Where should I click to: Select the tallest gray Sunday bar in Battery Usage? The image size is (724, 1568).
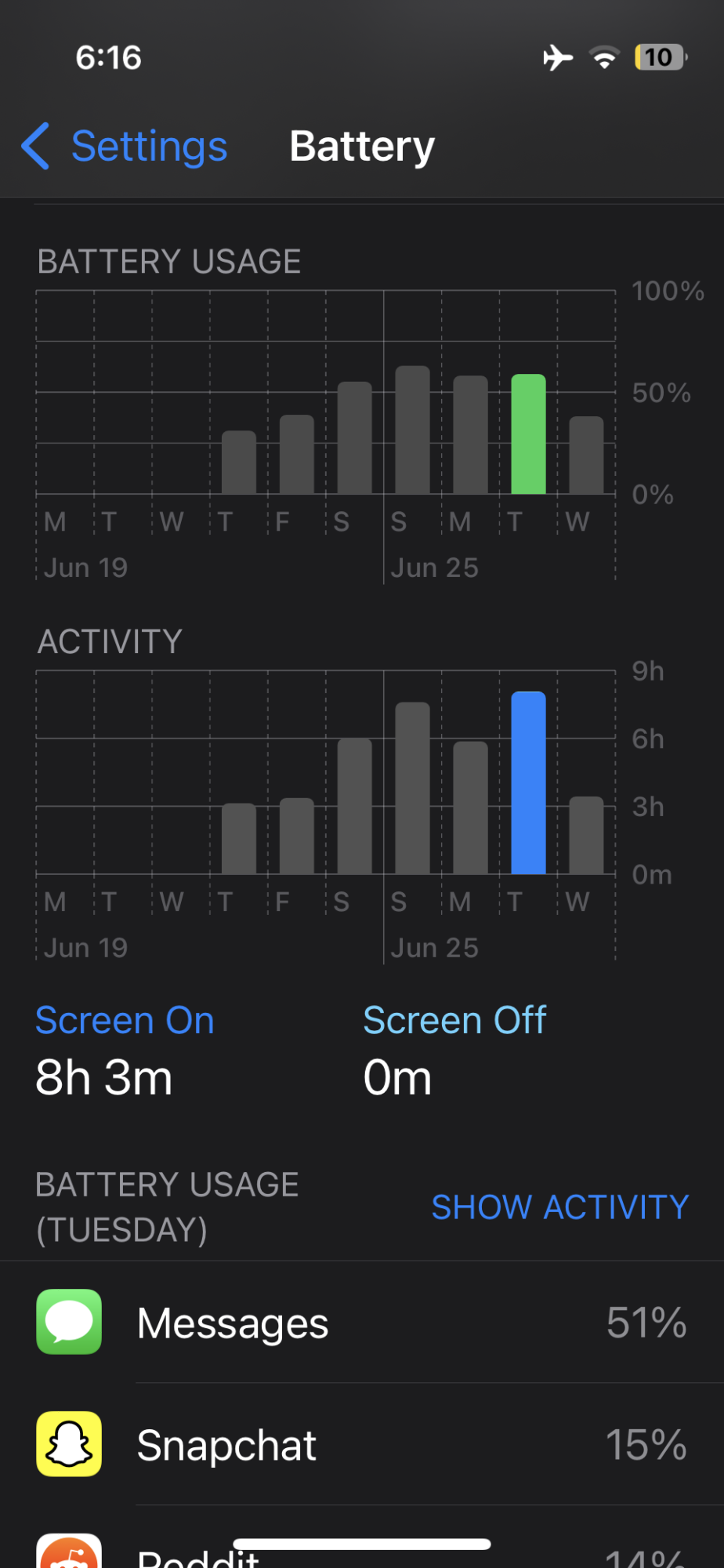point(412,430)
